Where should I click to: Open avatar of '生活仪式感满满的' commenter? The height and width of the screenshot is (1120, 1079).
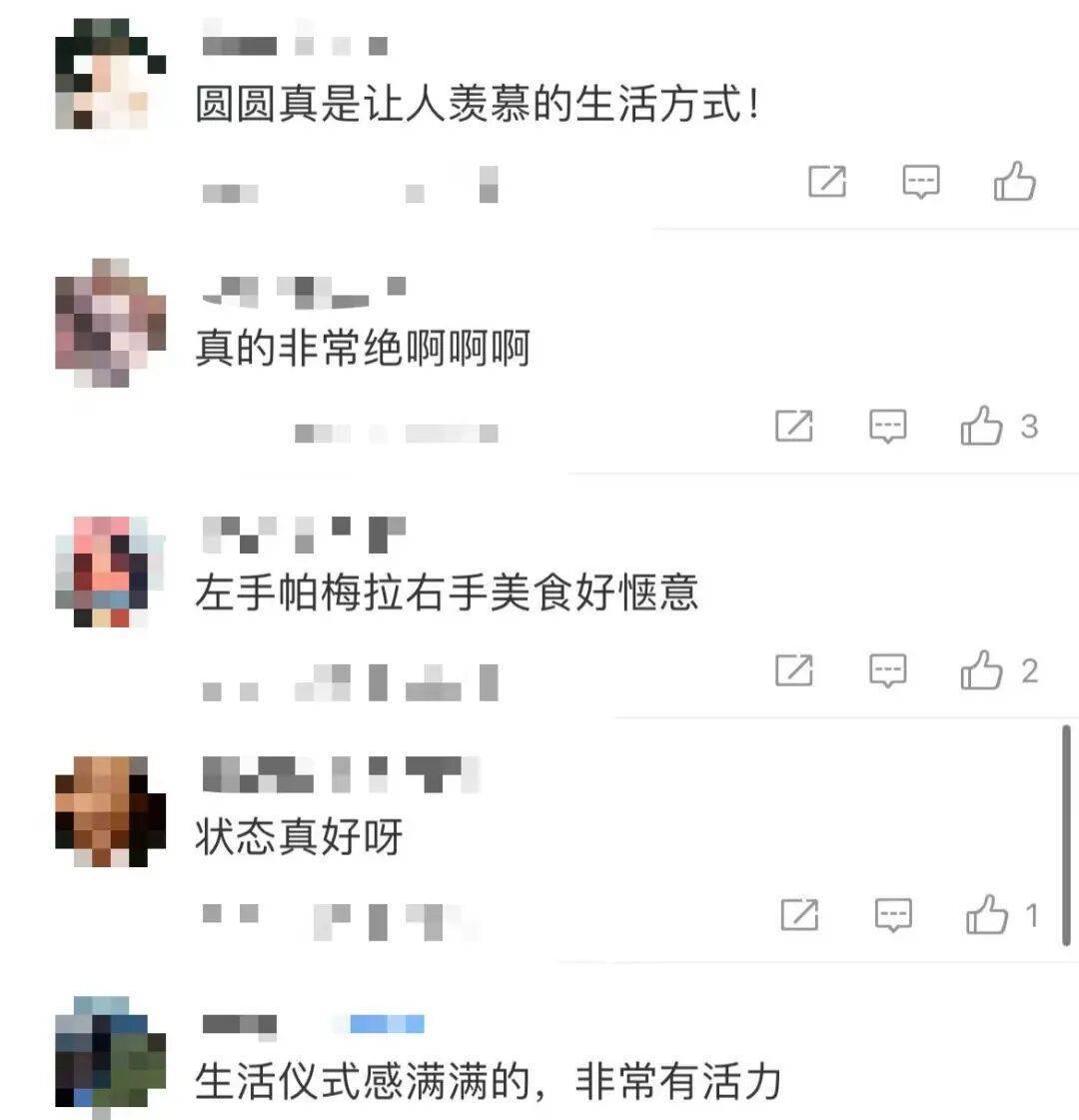coord(109,1052)
